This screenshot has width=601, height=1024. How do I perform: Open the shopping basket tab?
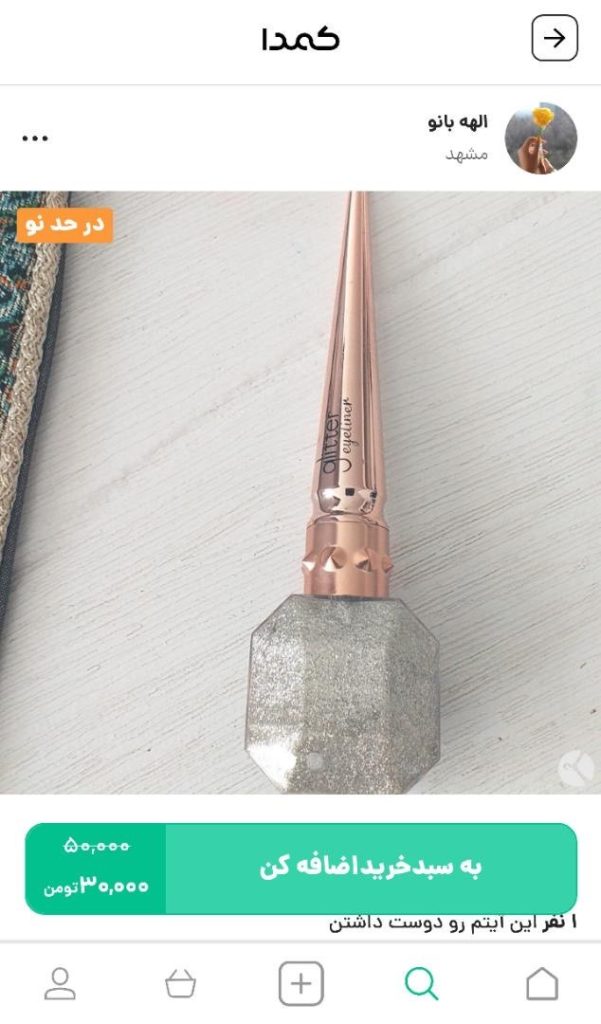click(180, 984)
